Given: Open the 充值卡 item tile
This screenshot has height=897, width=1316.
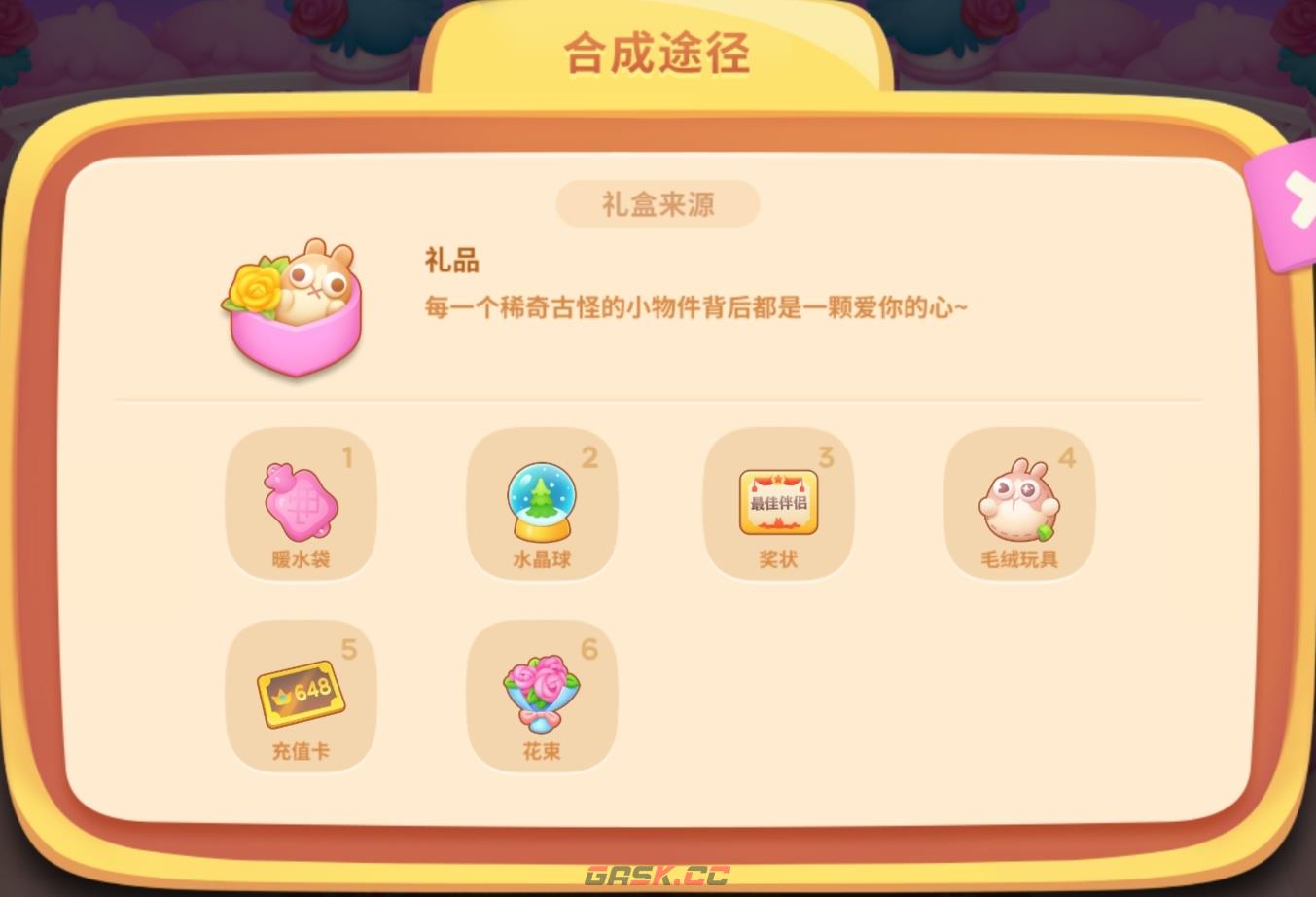Looking at the screenshot, I should [302, 696].
